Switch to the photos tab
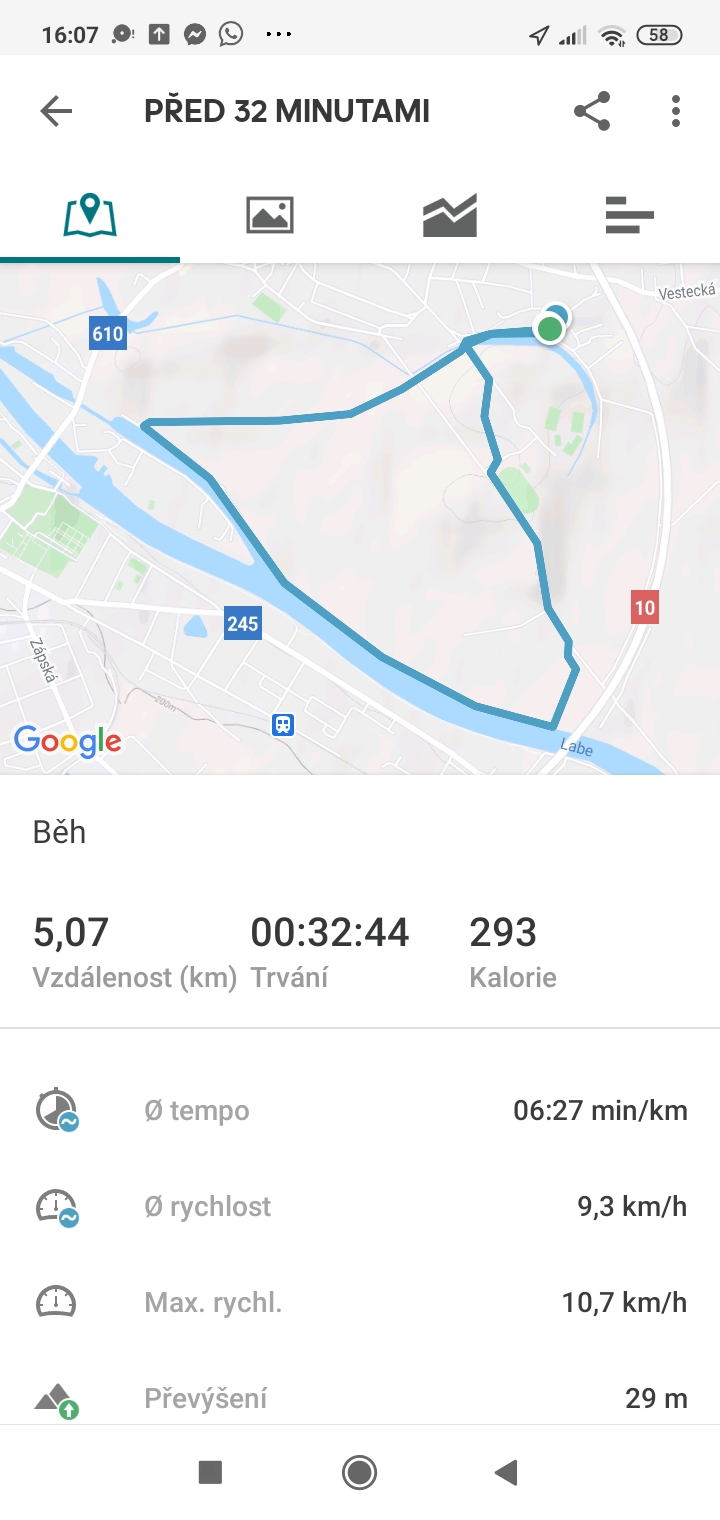This screenshot has width=720, height=1520. point(270,215)
